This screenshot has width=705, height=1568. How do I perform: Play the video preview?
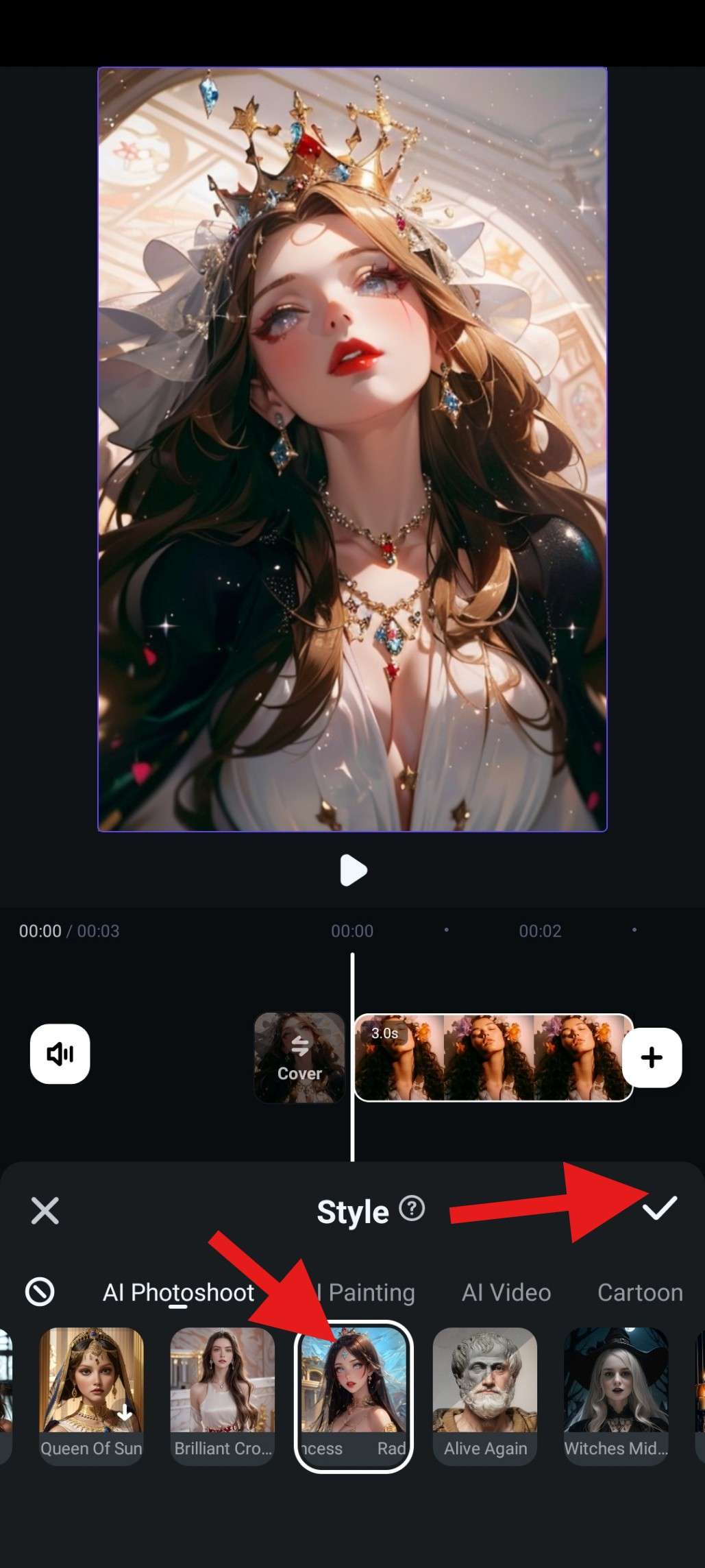pyautogui.click(x=353, y=870)
